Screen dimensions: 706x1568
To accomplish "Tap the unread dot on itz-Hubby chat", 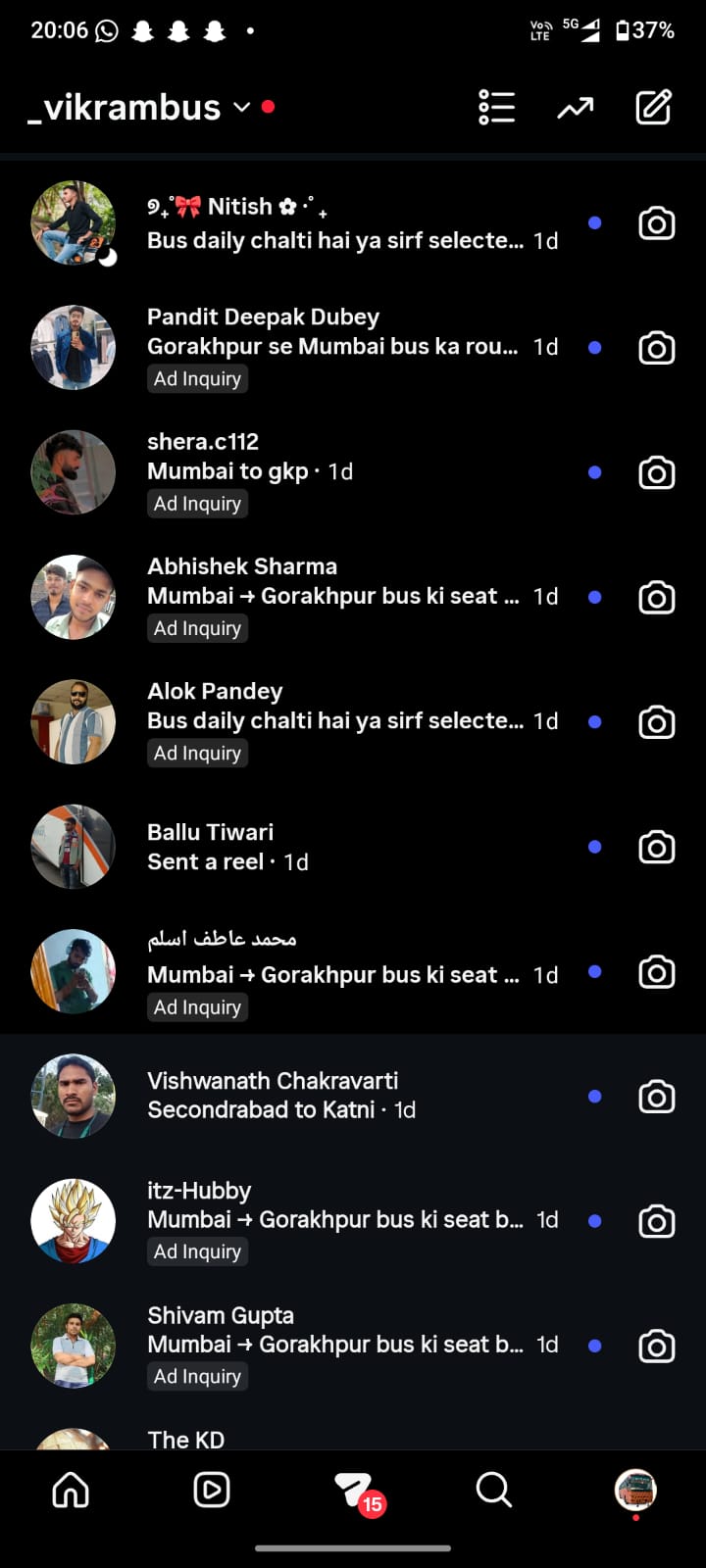I will 594,1220.
